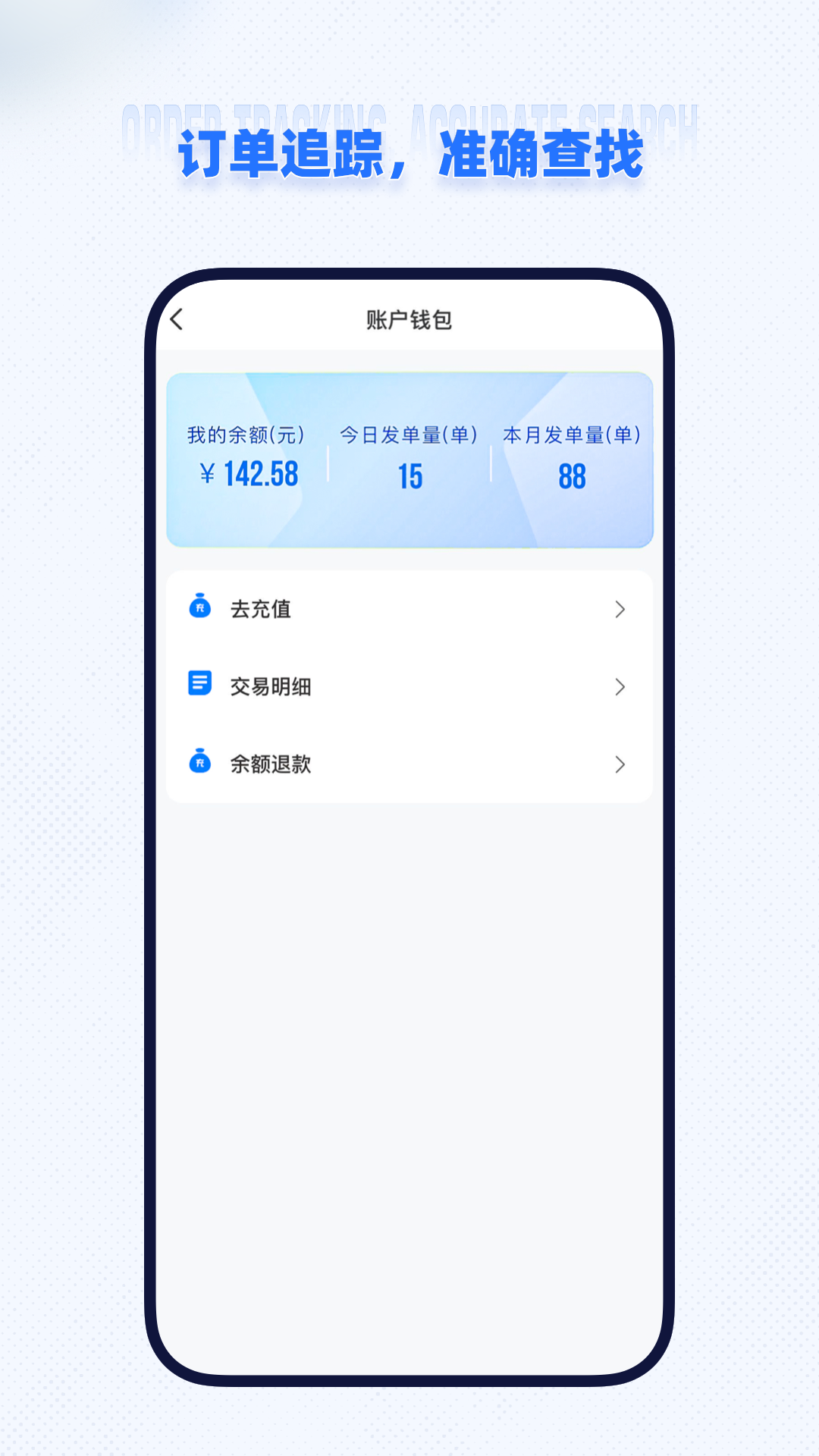Click the refund money-bag icon
This screenshot has height=1456, width=819.
tap(199, 764)
